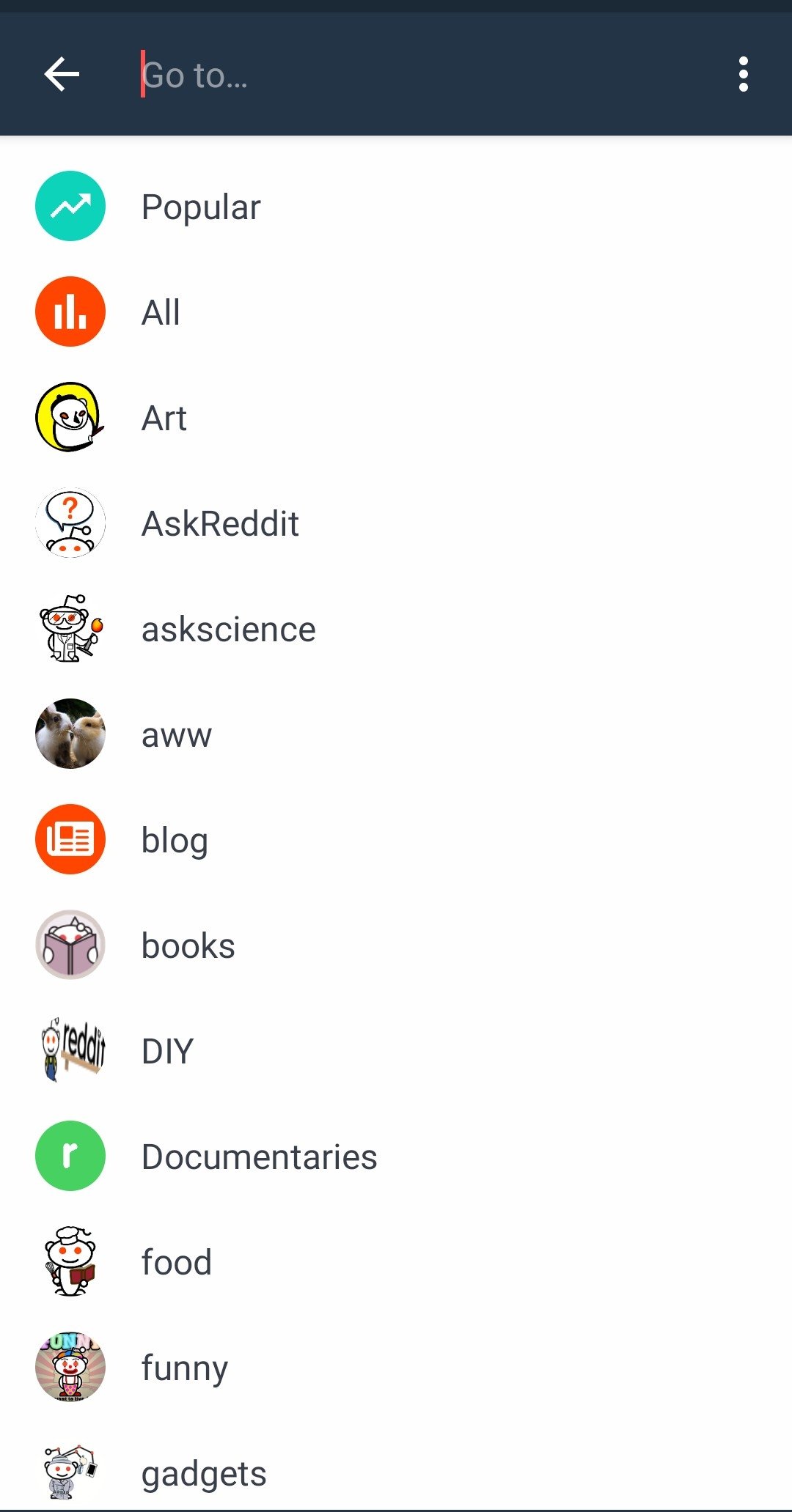
Task: Select AskReddit from the list
Action: (x=220, y=523)
